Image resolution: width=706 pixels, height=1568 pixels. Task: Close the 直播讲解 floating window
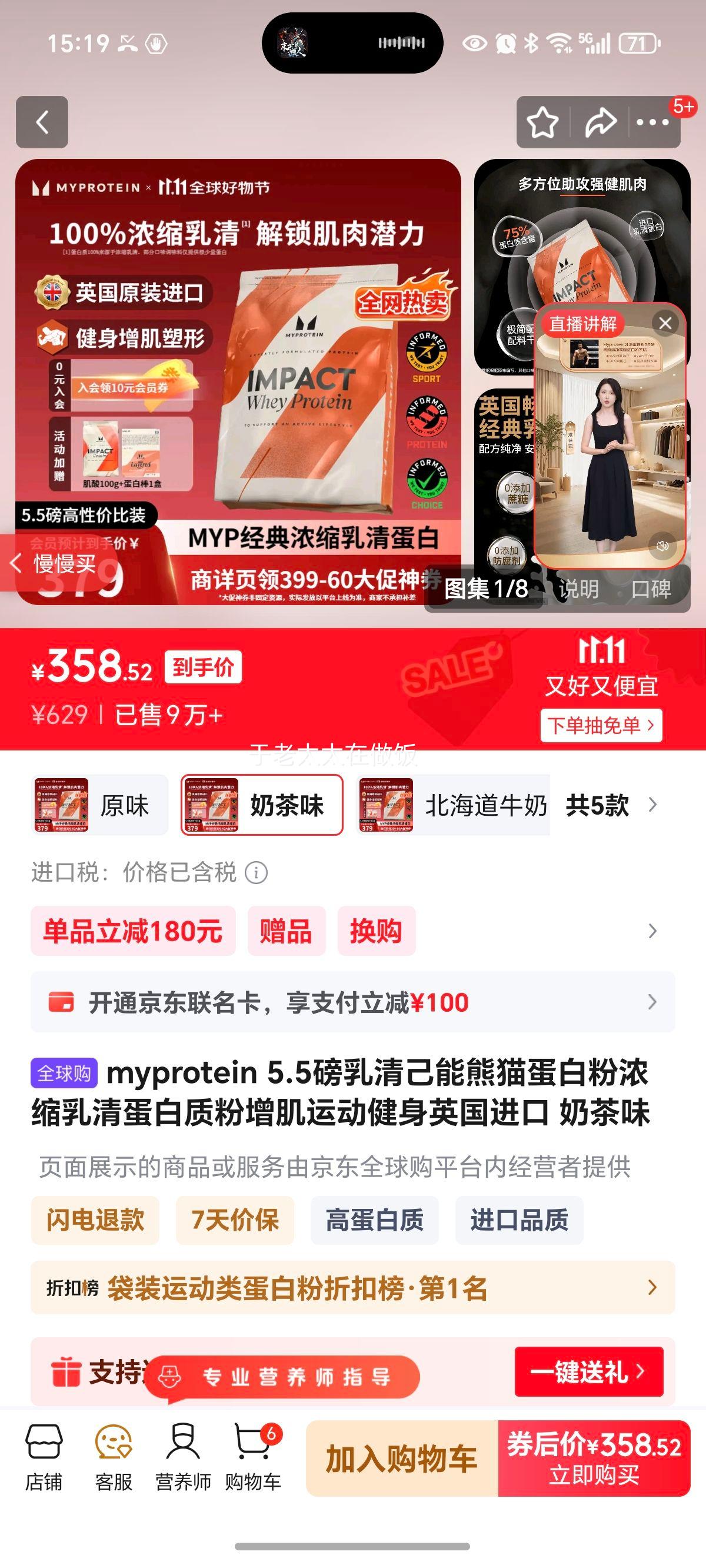coord(665,323)
